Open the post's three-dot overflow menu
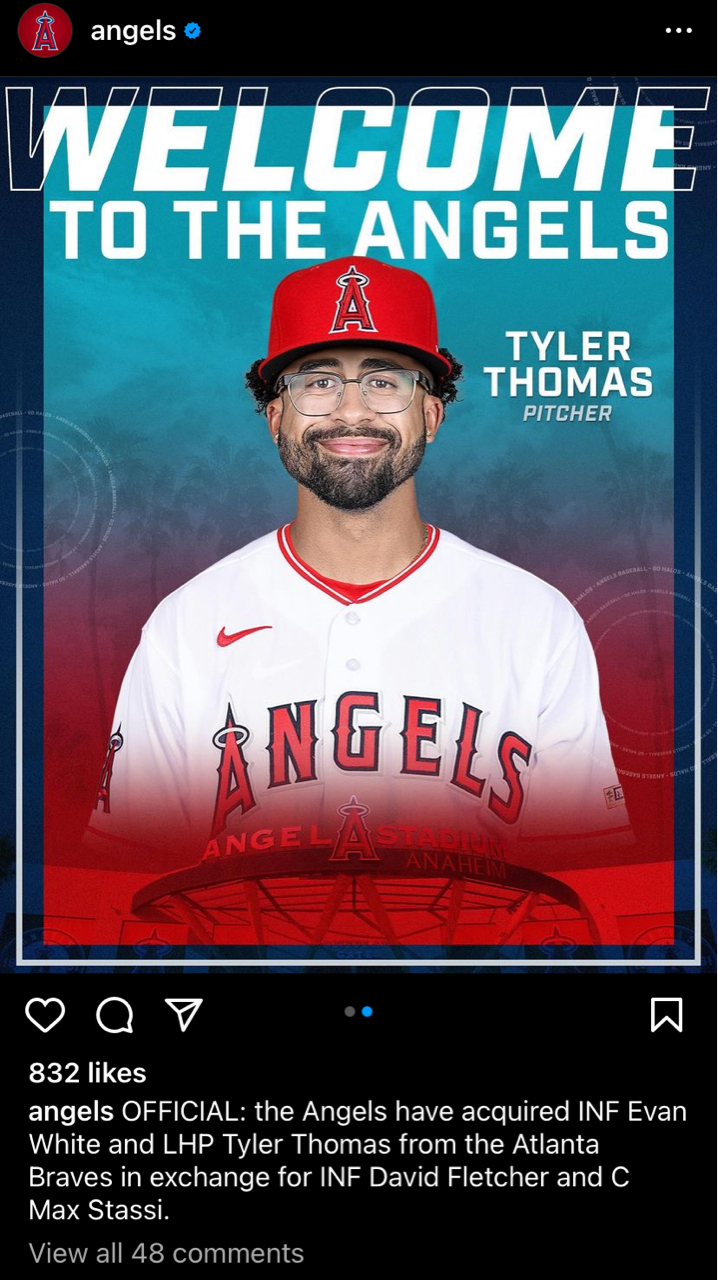718x1280 pixels. click(678, 31)
